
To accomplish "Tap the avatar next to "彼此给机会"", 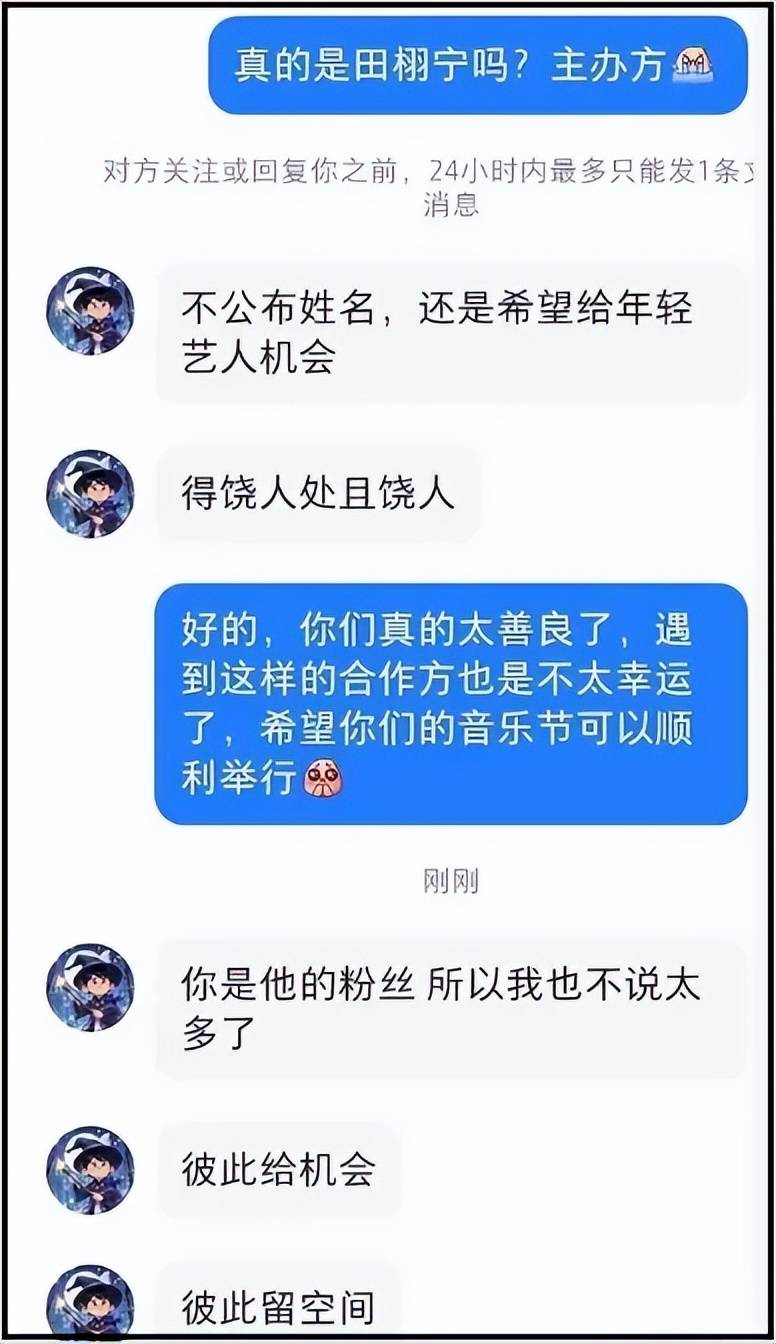I will (90, 1170).
